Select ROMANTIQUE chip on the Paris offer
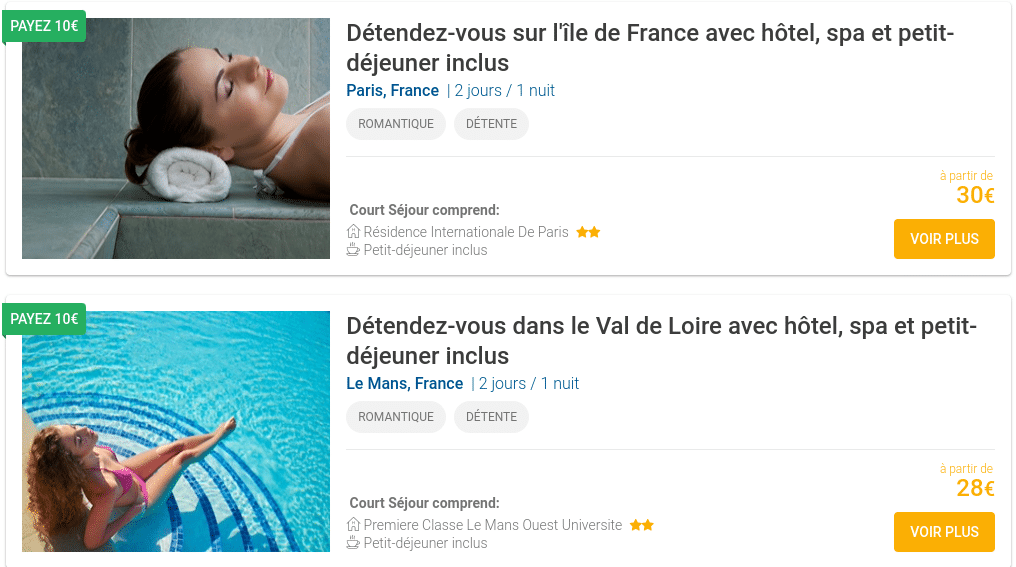 click(396, 124)
